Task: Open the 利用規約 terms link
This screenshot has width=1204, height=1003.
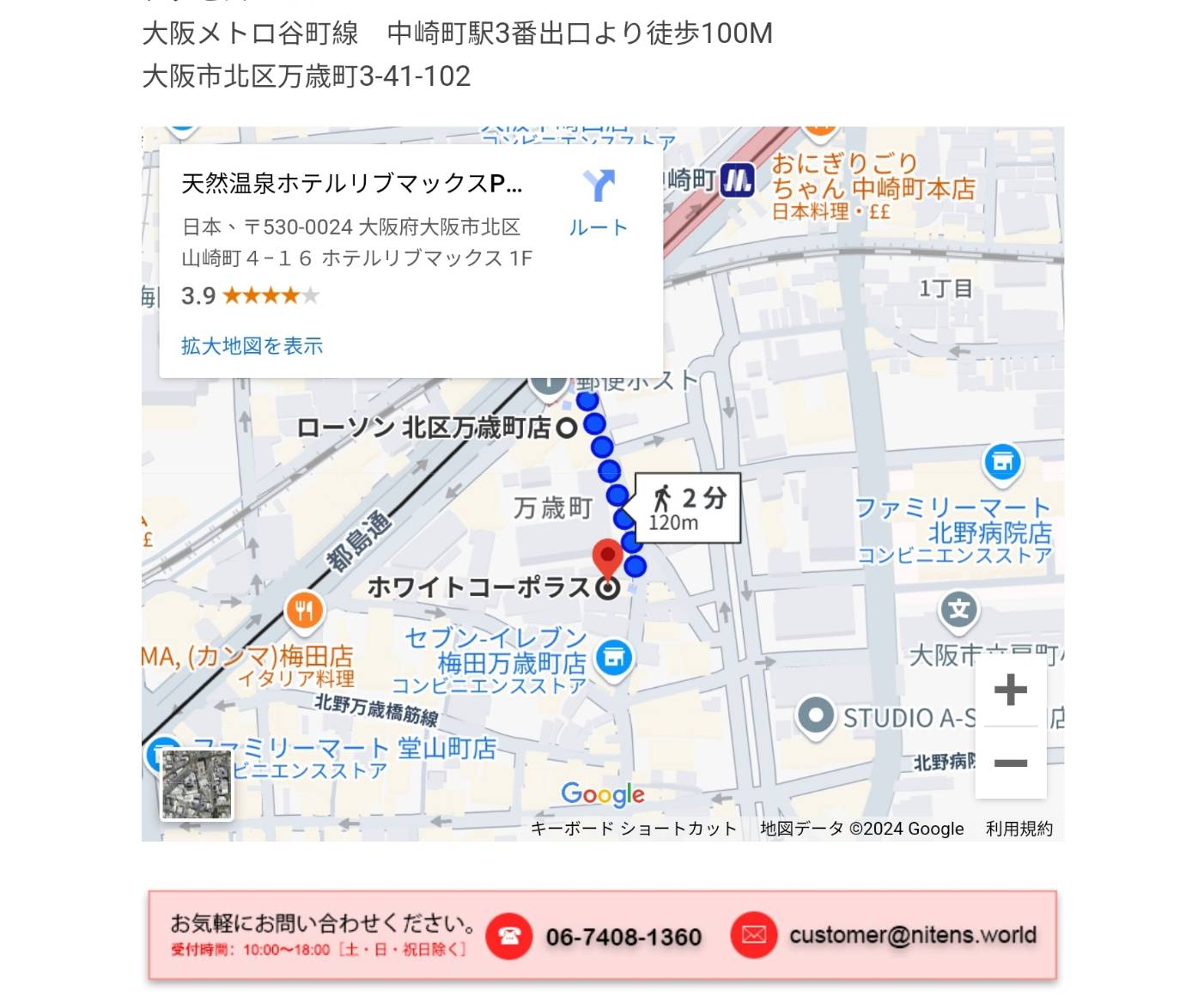Action: (1019, 829)
